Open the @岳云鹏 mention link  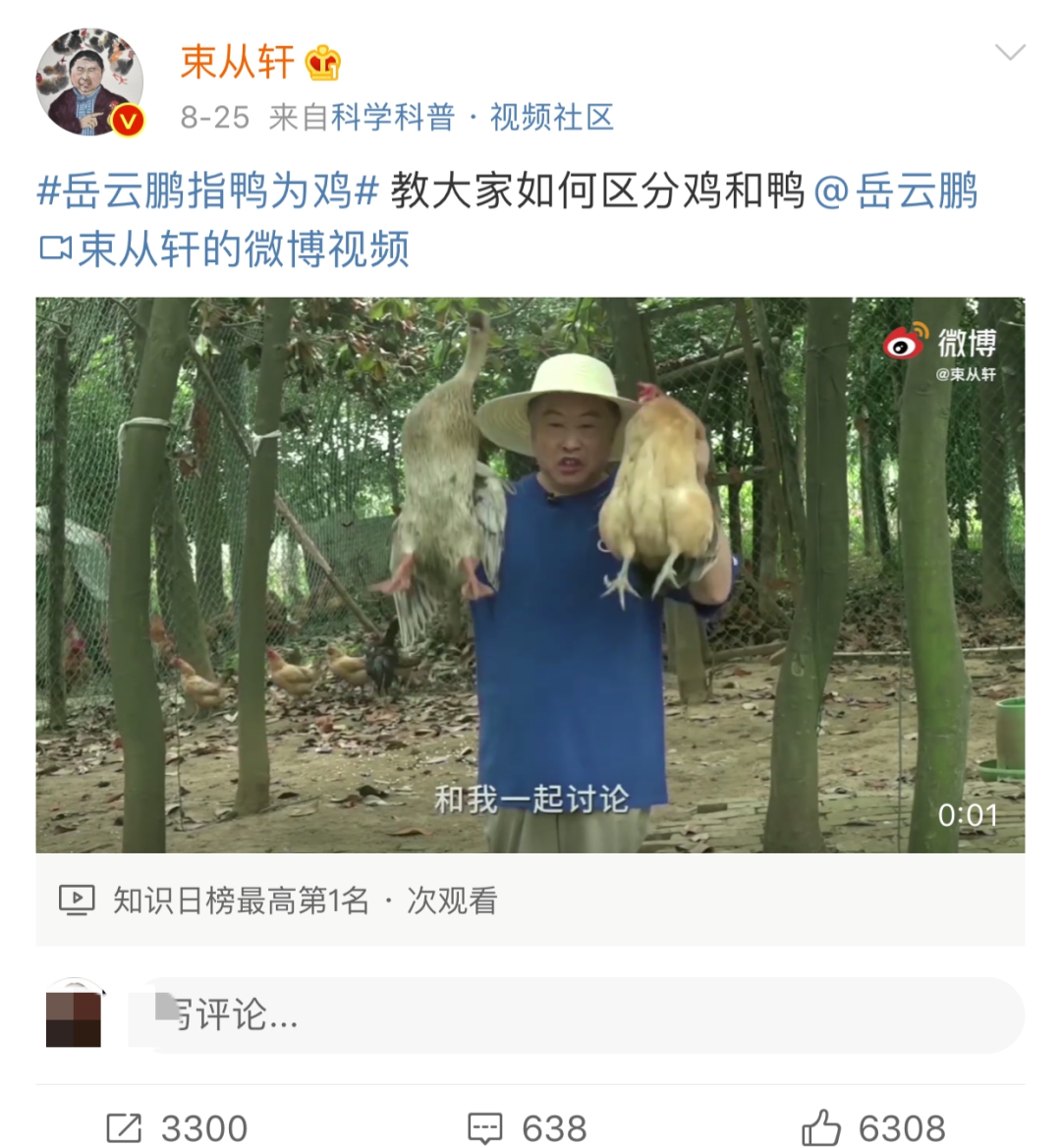point(896,191)
